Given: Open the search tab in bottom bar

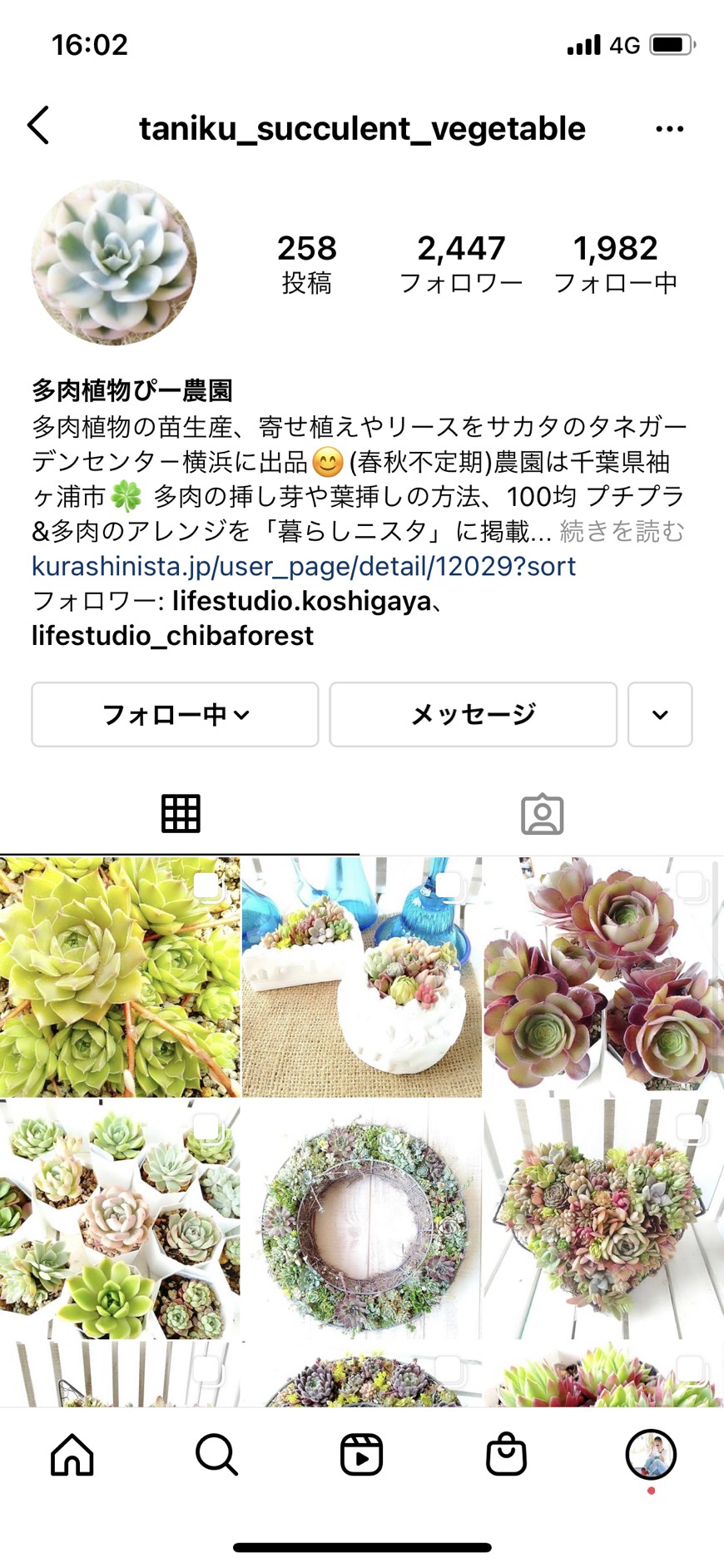Looking at the screenshot, I should (216, 1454).
